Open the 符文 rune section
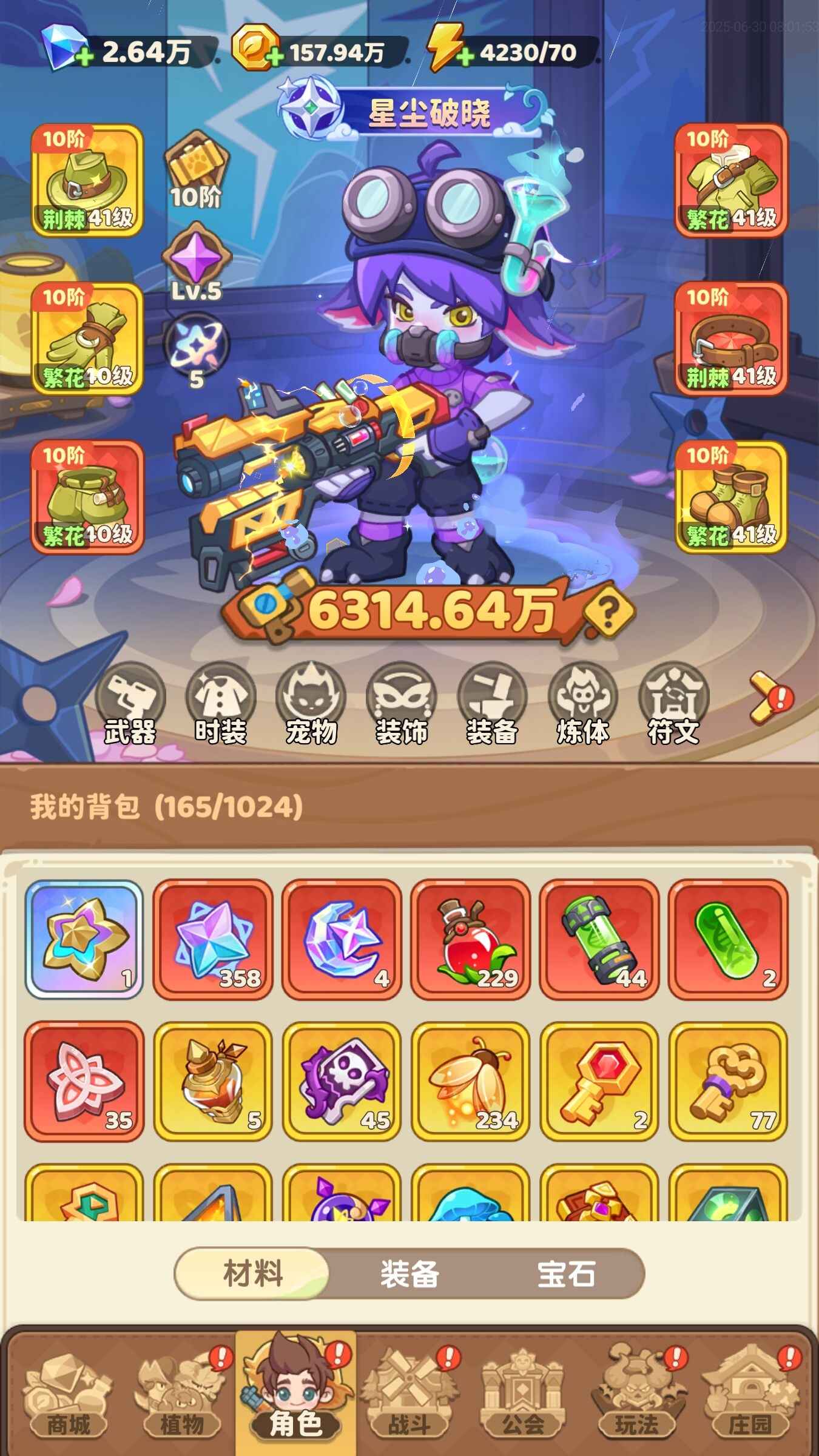819x1456 pixels. 673,704
